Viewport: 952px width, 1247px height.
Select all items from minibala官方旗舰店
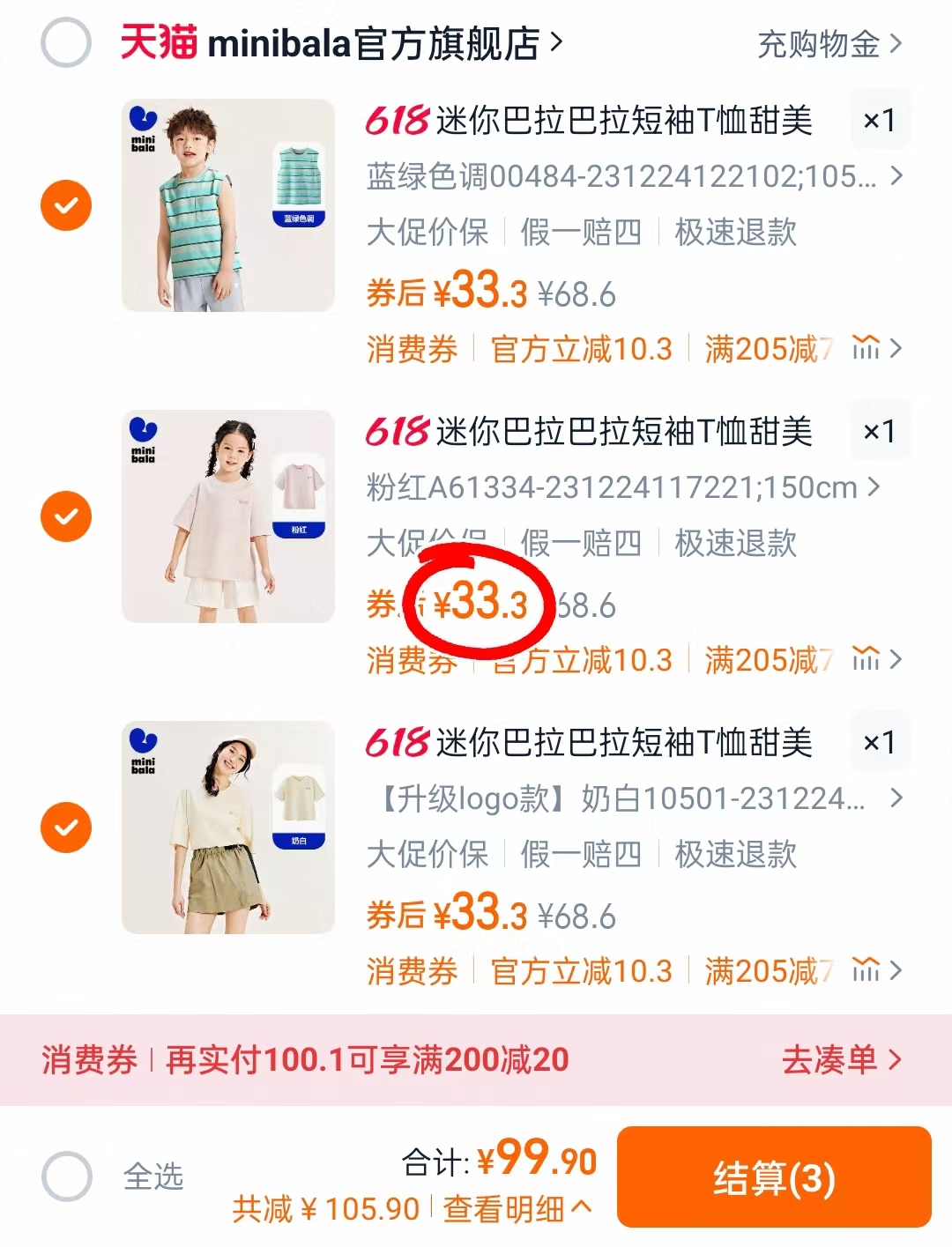click(66, 42)
